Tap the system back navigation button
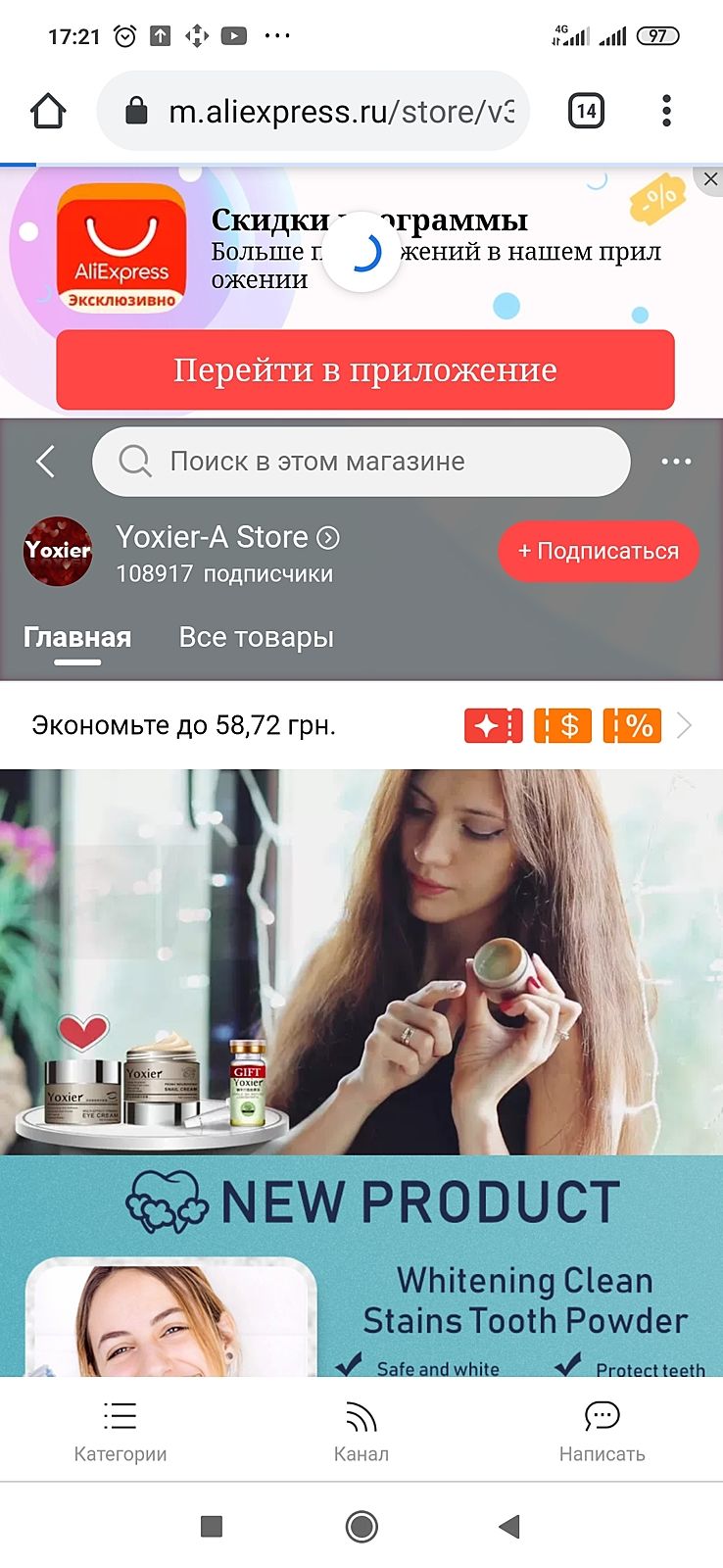723x1568 pixels. pos(509,1526)
